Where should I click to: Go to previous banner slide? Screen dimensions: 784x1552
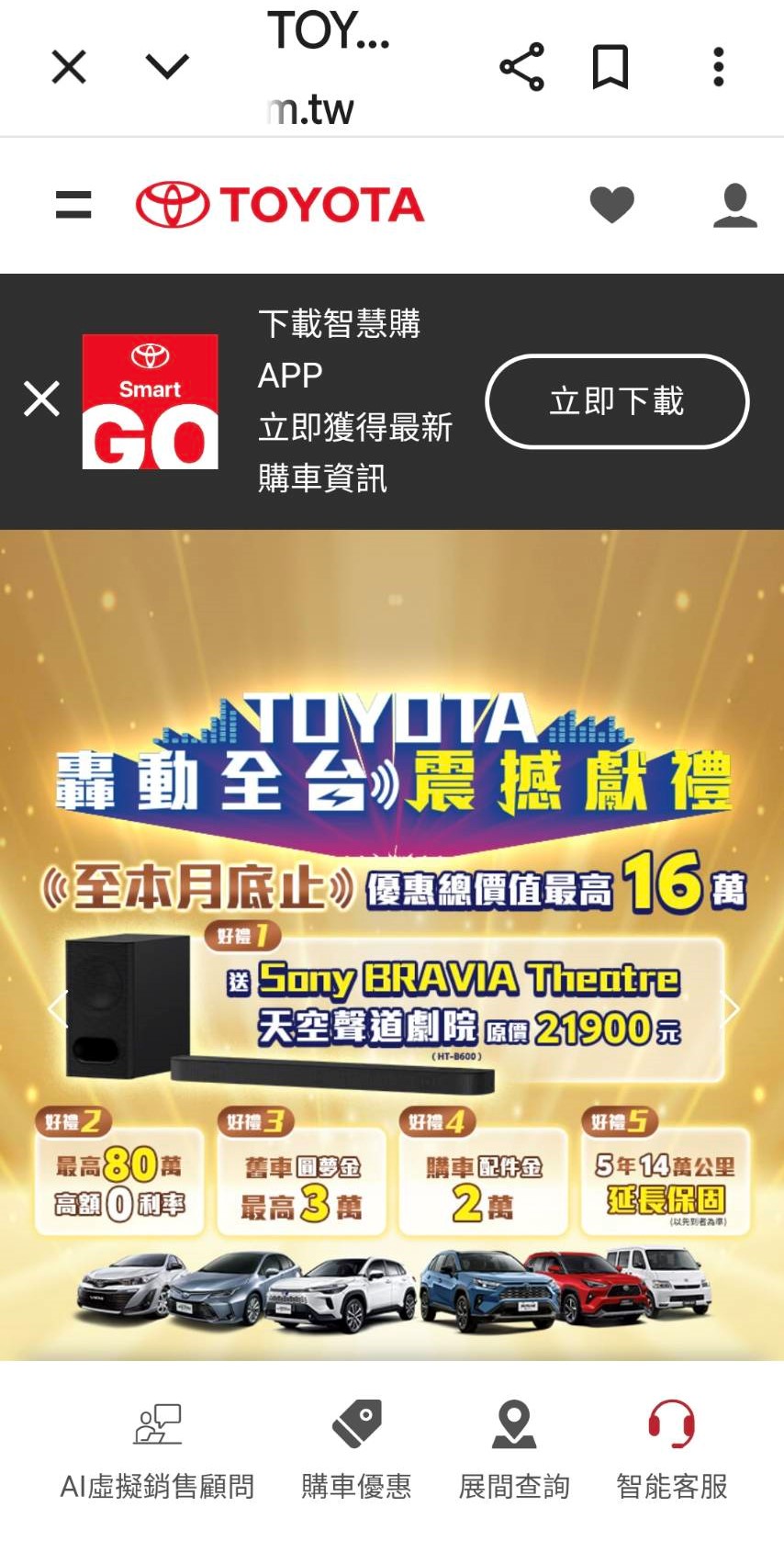(57, 1008)
